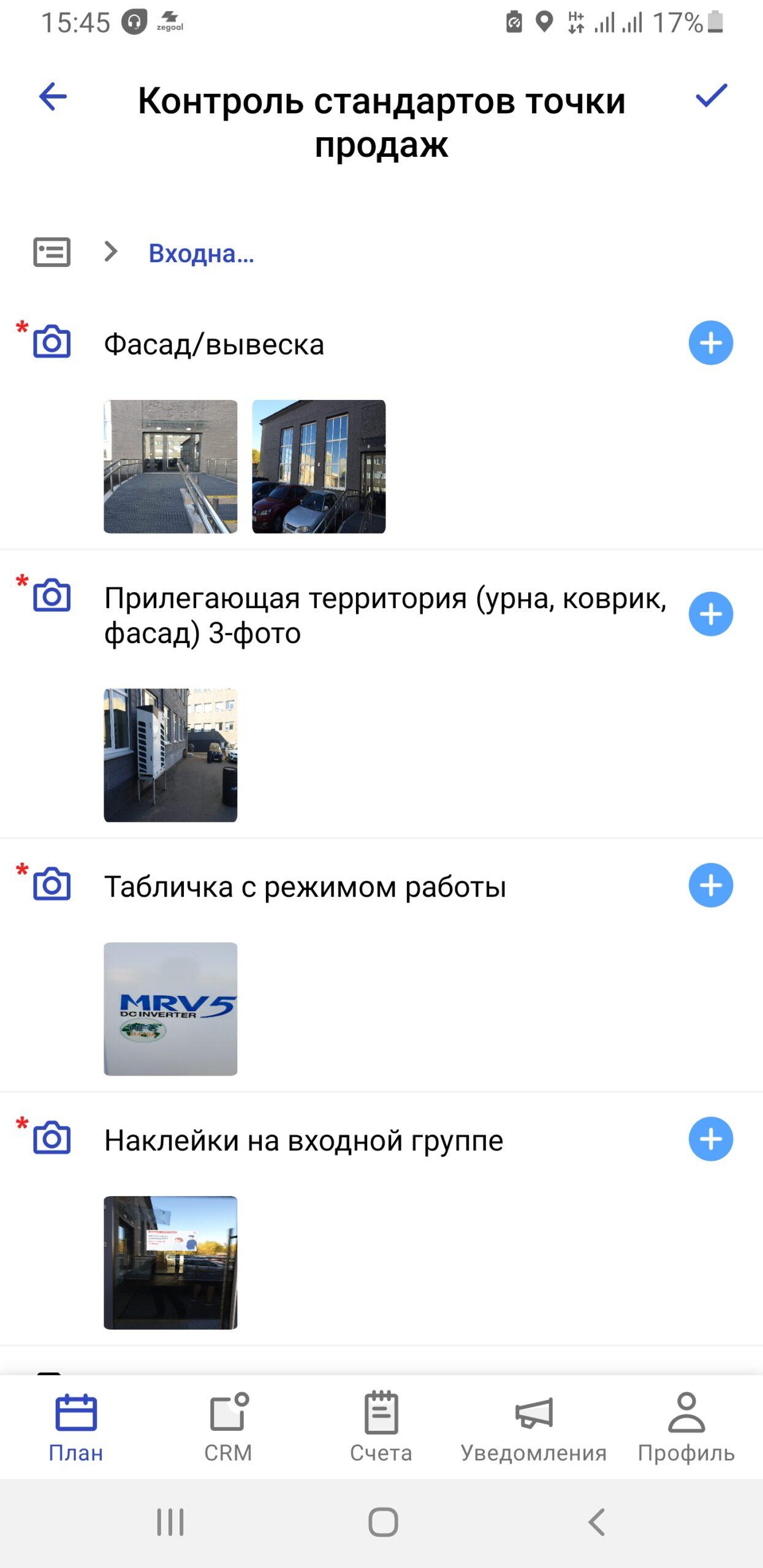Add a photo for Фасад/вывеска
The width and height of the screenshot is (763, 1568).
tap(710, 343)
